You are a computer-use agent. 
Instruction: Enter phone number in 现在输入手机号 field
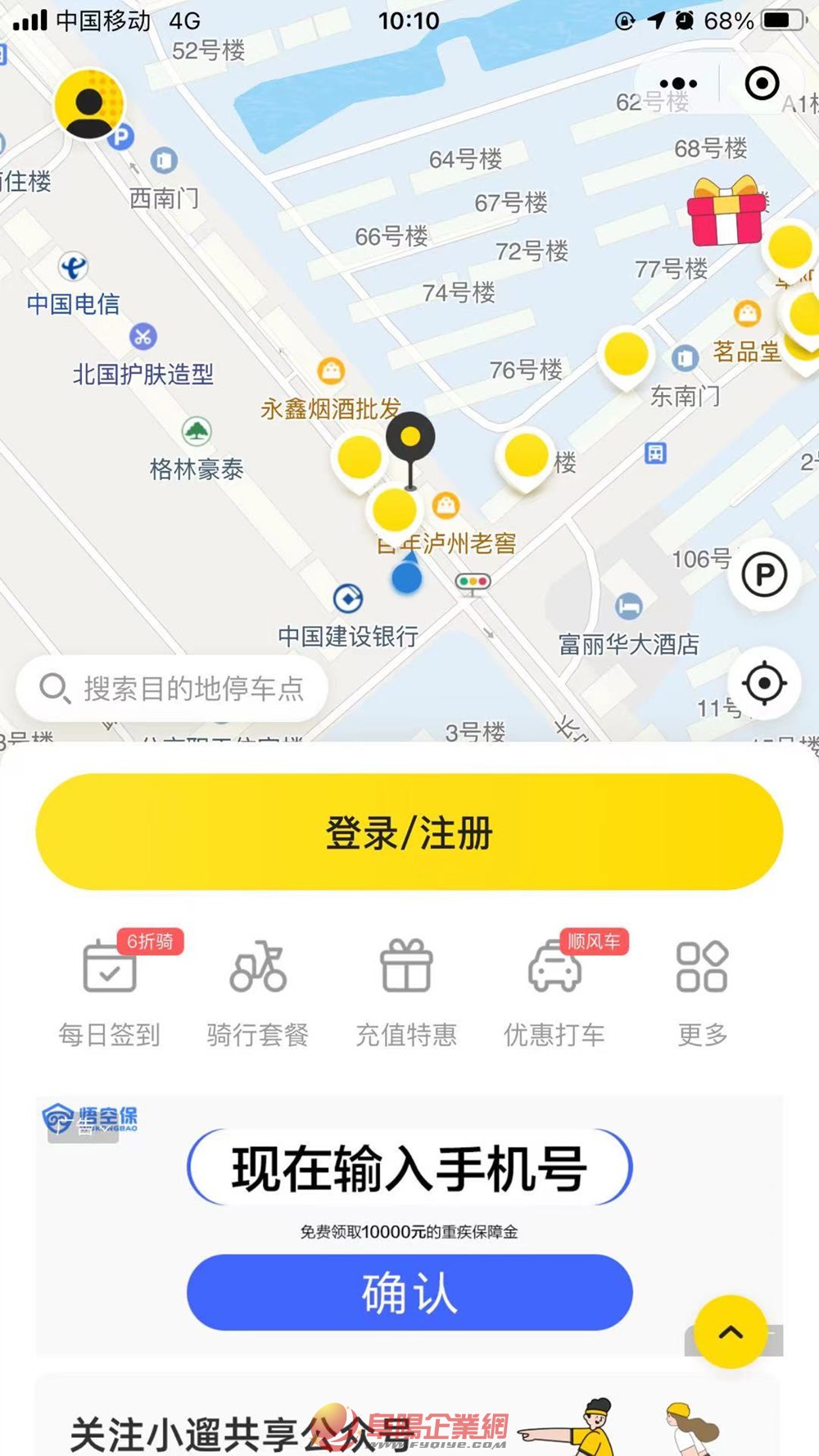tap(409, 1168)
